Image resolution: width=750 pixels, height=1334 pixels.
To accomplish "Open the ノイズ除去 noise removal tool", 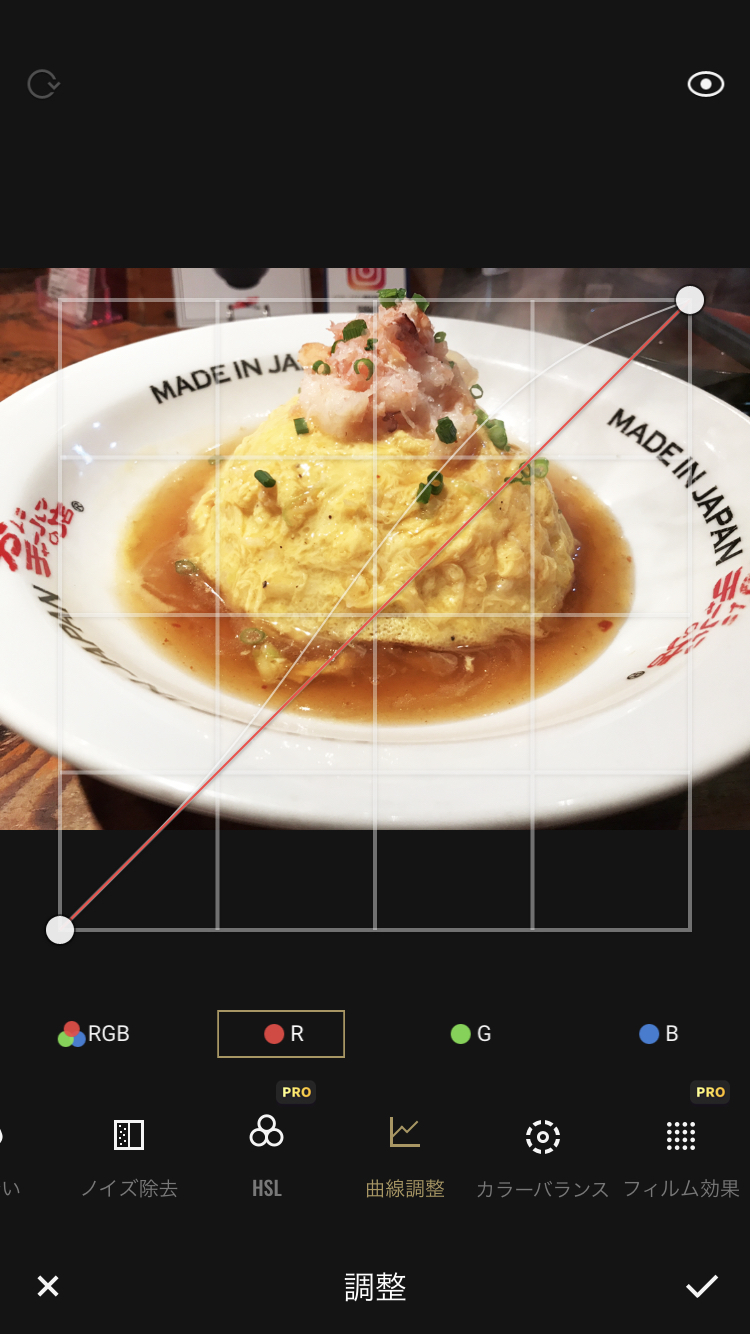I will [129, 1159].
